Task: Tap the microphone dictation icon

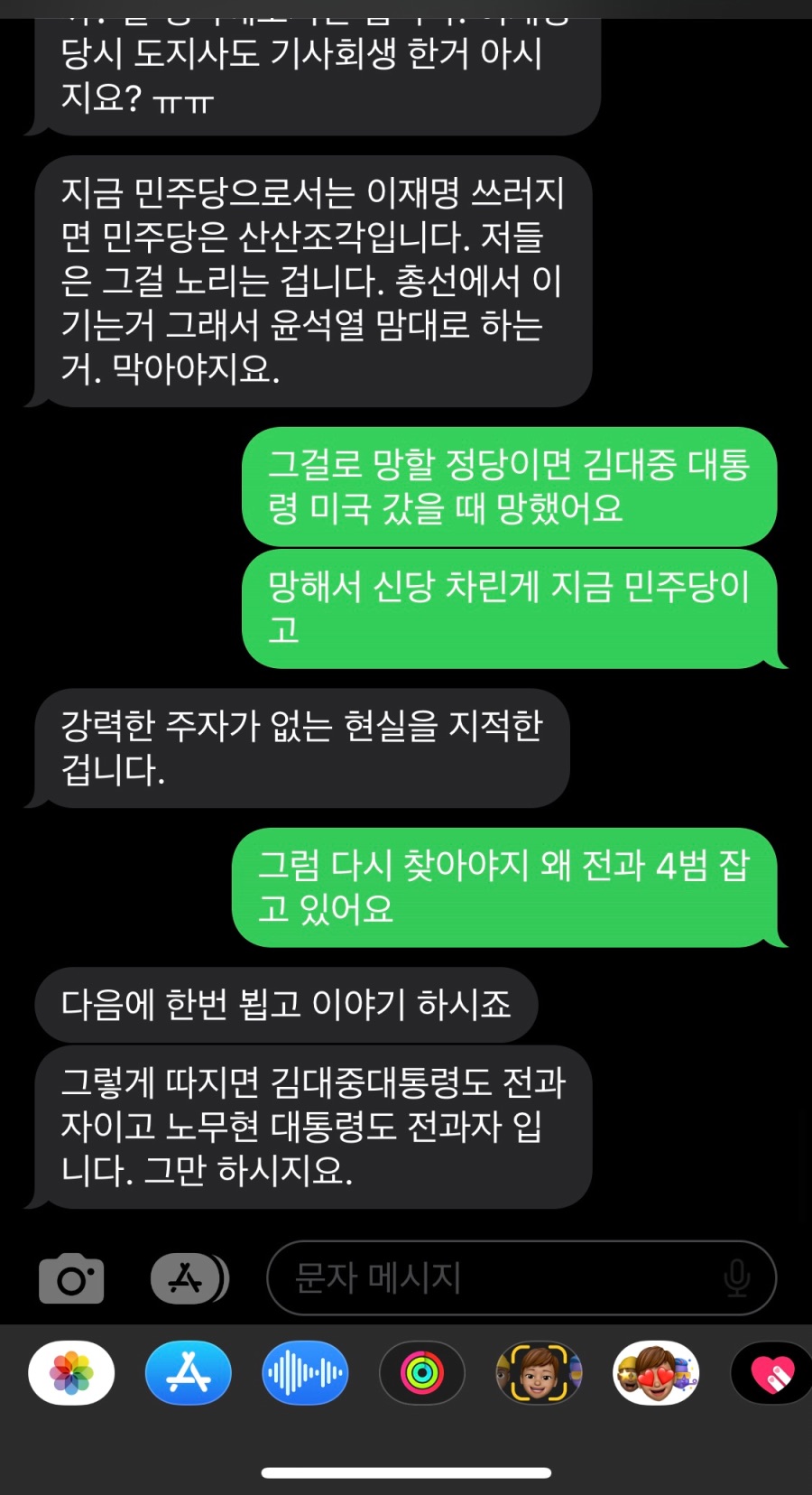Action: 737,1278
